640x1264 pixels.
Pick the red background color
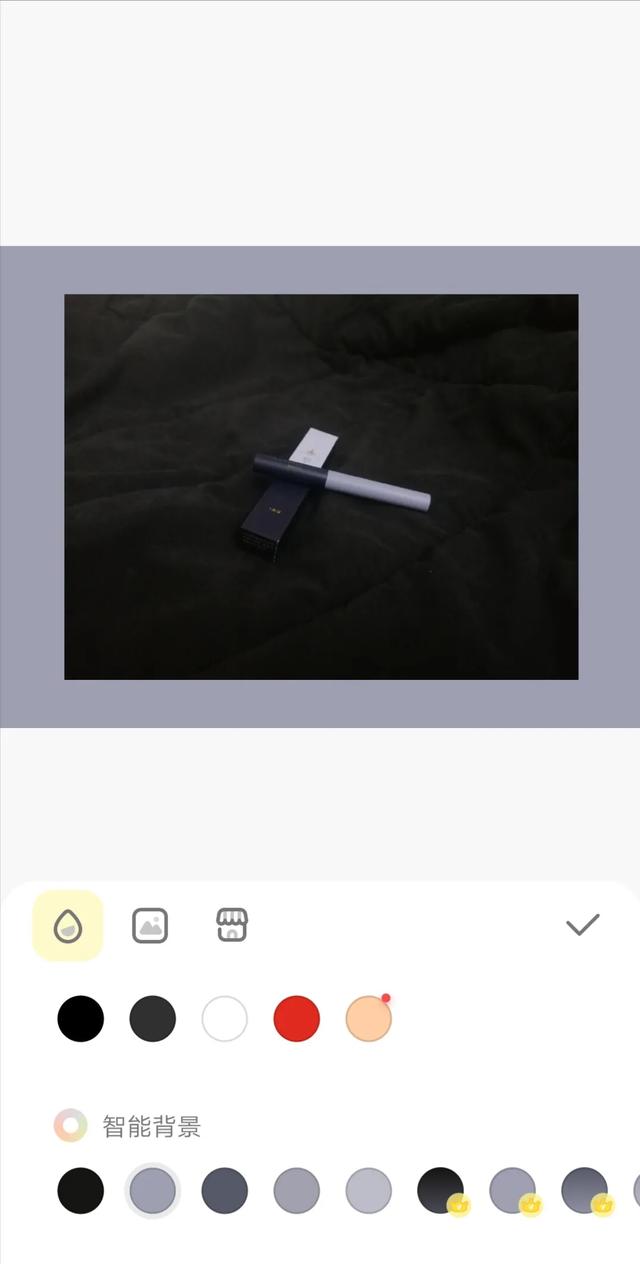pos(297,1019)
